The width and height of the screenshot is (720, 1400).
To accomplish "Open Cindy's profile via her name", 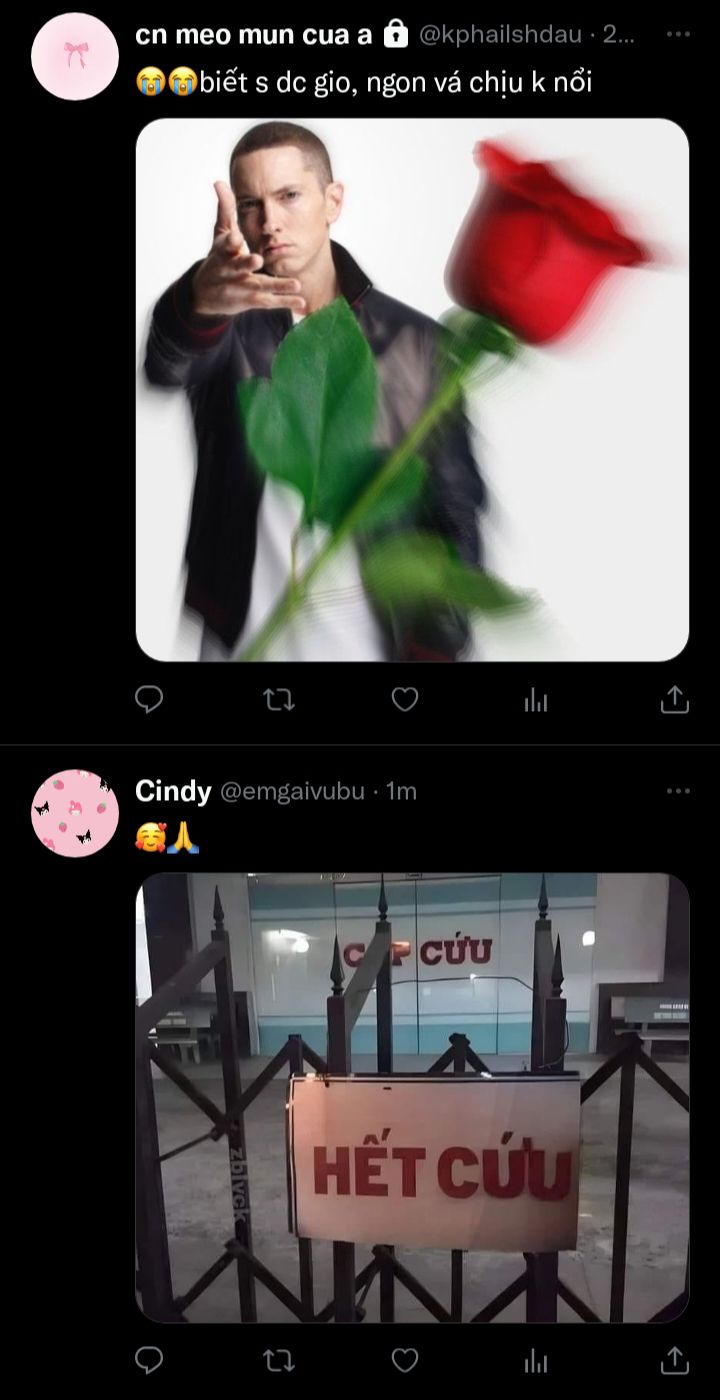I will click(173, 792).
